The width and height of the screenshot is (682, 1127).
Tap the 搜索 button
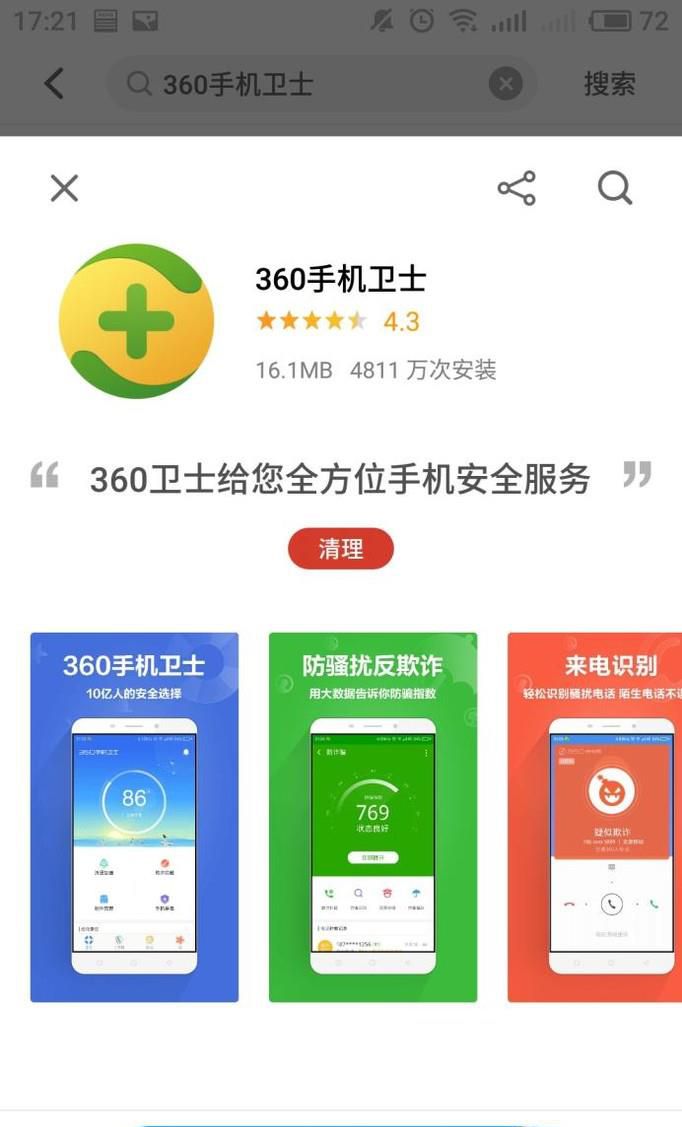pos(609,84)
